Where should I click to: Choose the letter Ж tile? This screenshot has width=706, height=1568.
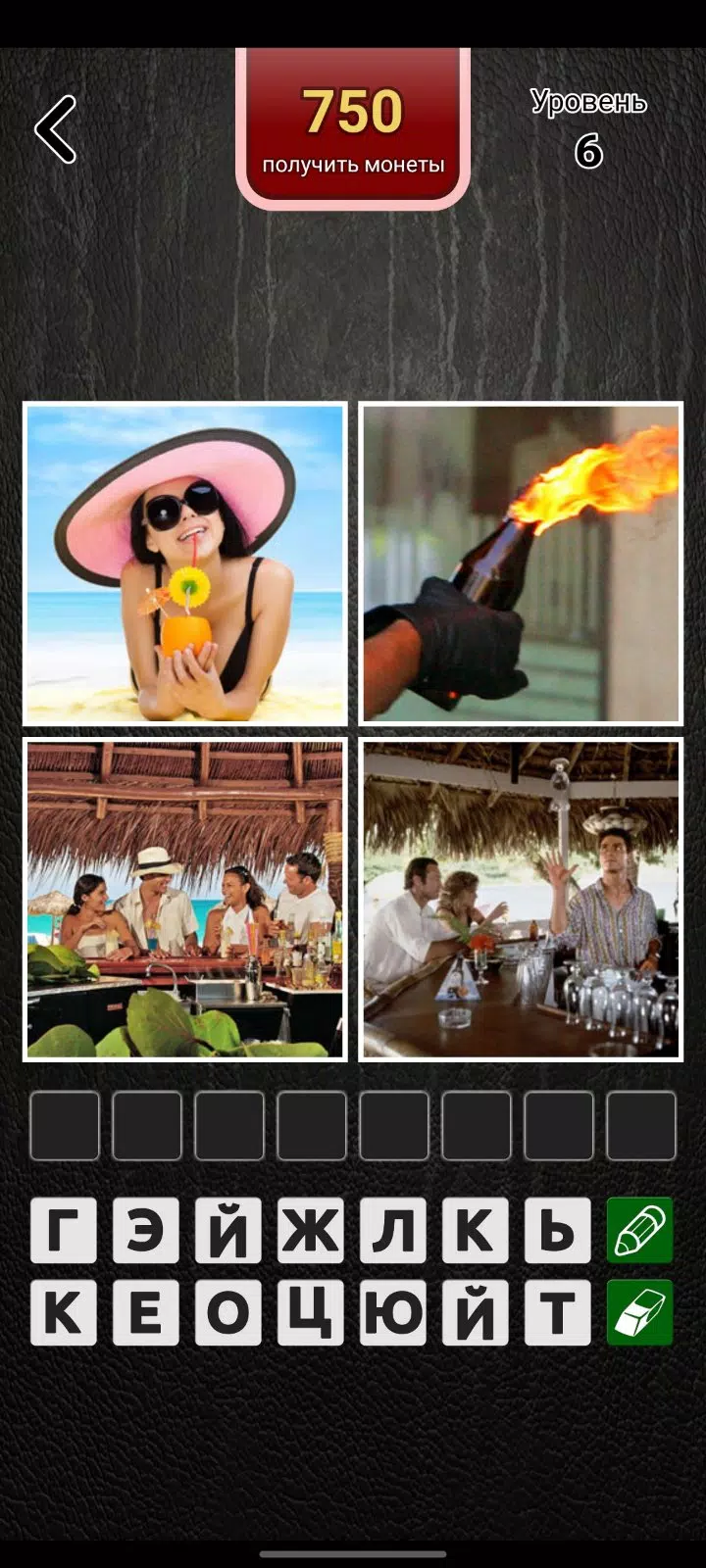311,1230
